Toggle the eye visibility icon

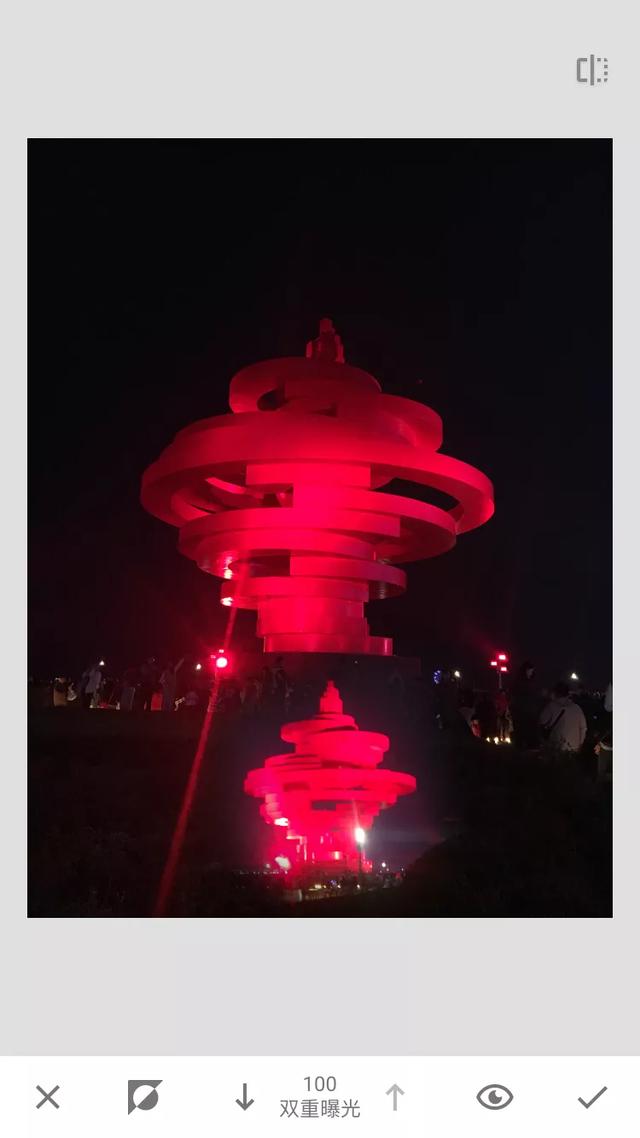pos(494,1097)
